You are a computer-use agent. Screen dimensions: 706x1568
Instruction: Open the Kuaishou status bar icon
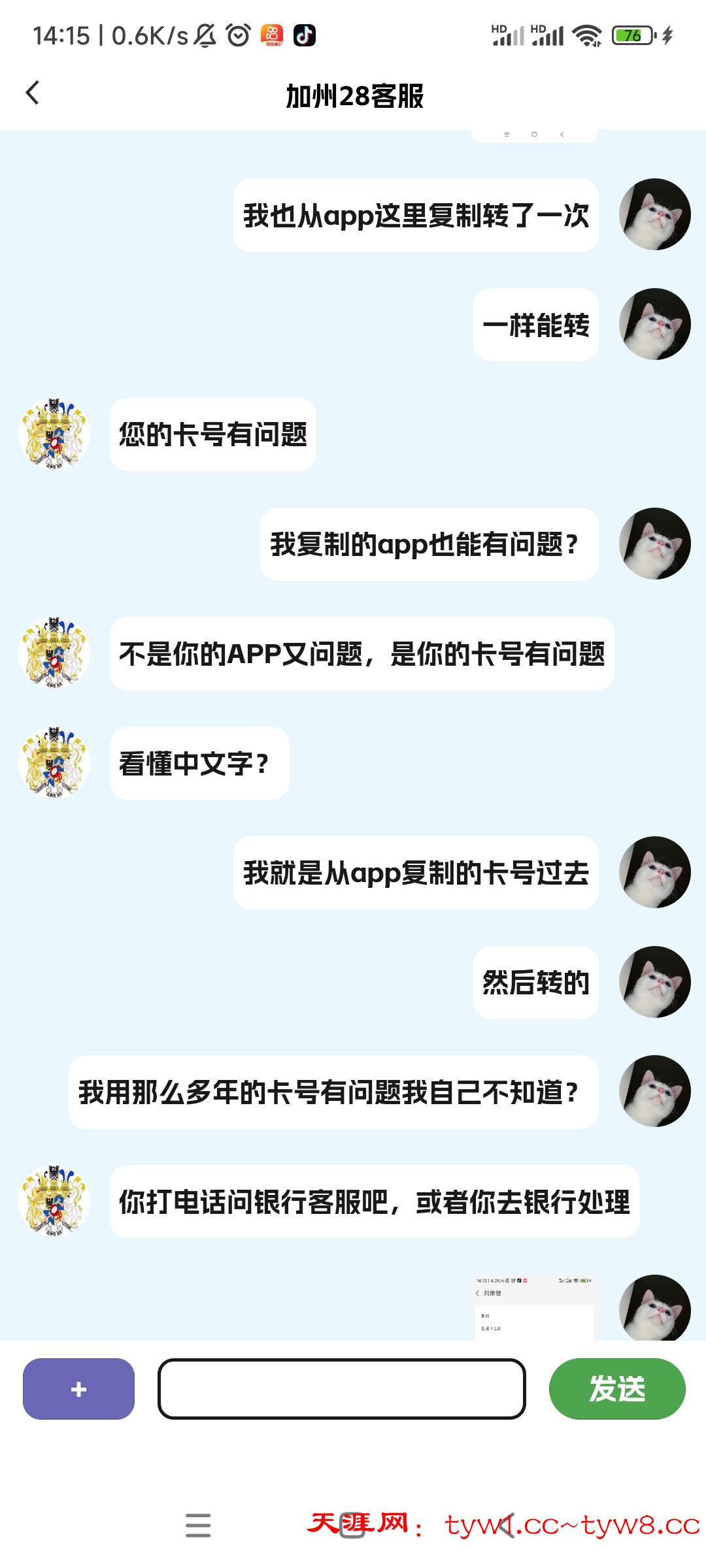[x=271, y=34]
